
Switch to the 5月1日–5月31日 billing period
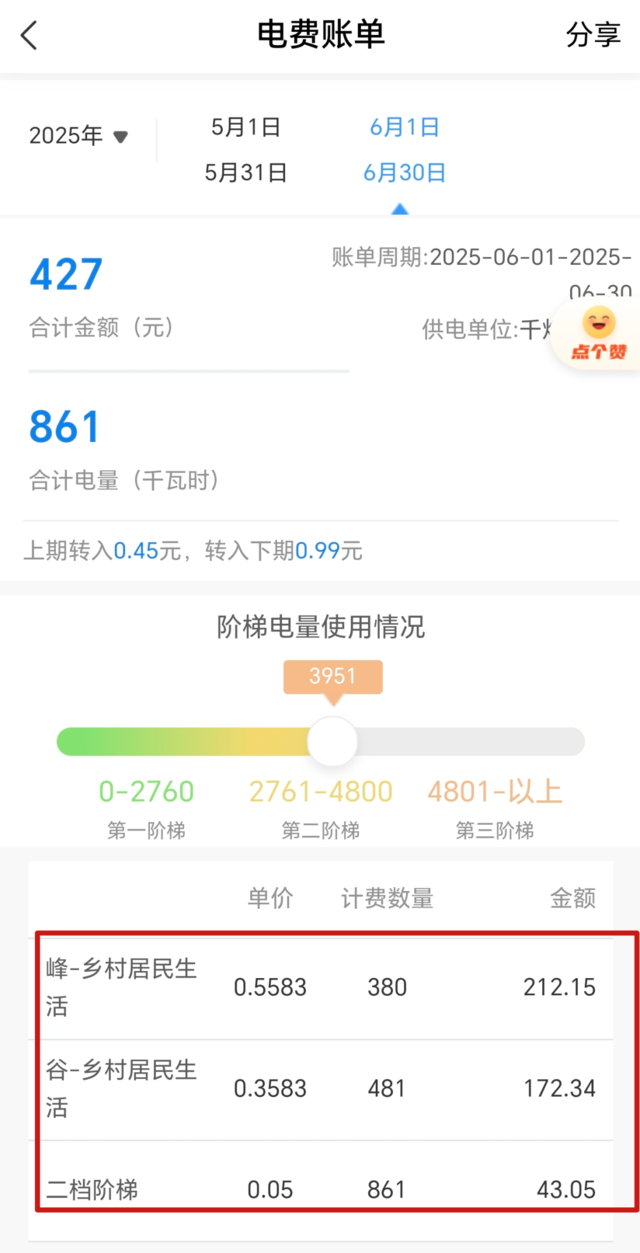[x=246, y=150]
